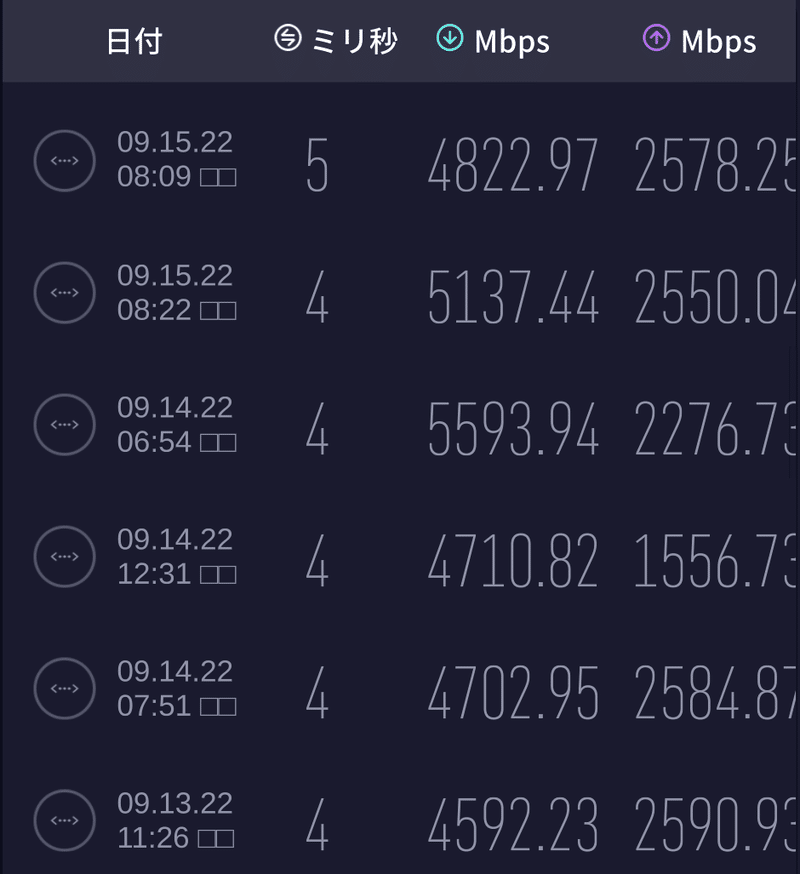Sort results by the 日付 column
The image size is (800, 874).
click(x=134, y=42)
